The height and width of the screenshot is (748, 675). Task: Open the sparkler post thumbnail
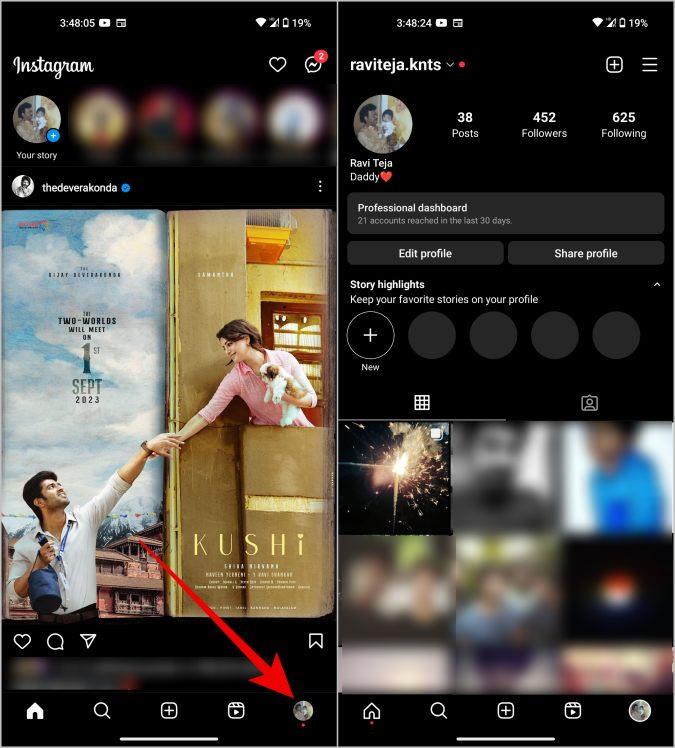pyautogui.click(x=395, y=477)
